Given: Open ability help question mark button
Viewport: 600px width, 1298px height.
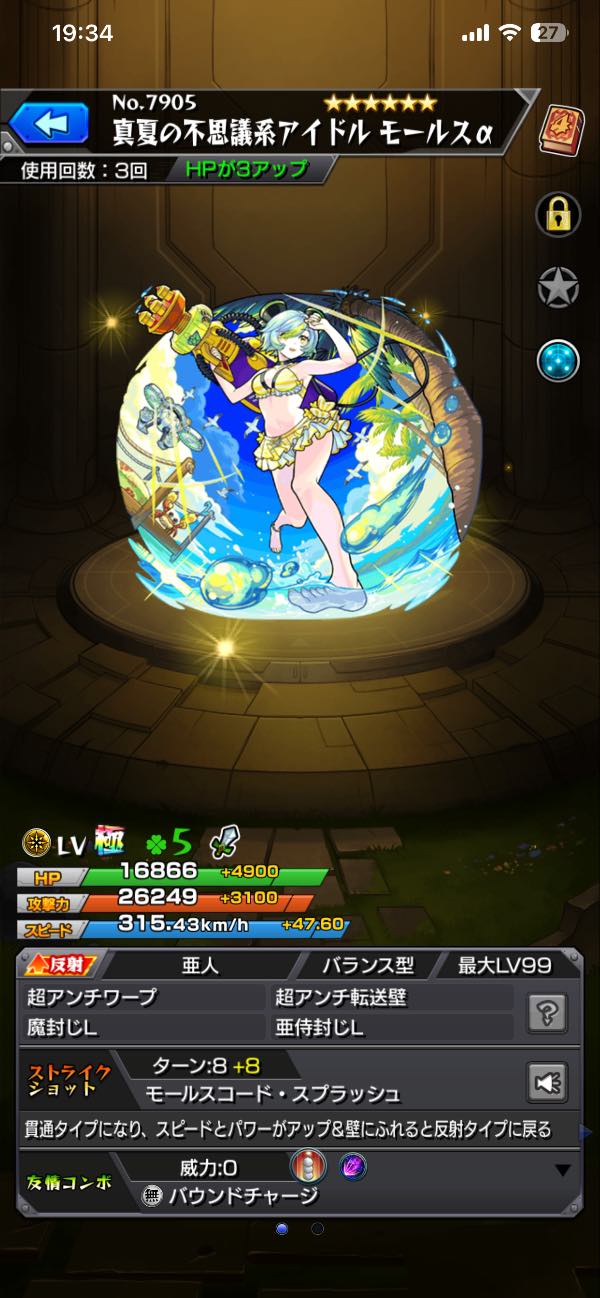Looking at the screenshot, I should coord(551,1011).
